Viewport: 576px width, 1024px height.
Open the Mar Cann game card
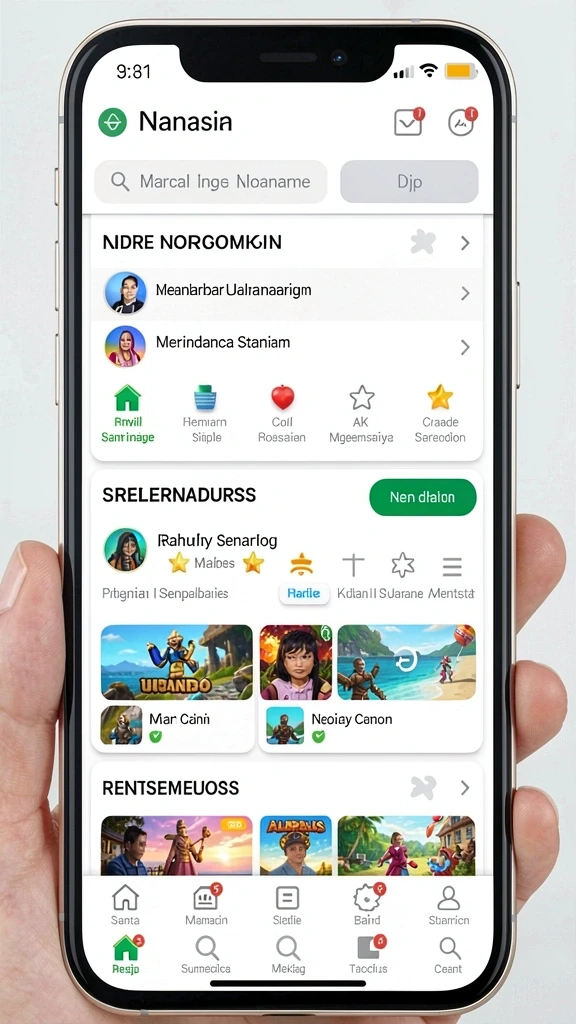point(176,688)
